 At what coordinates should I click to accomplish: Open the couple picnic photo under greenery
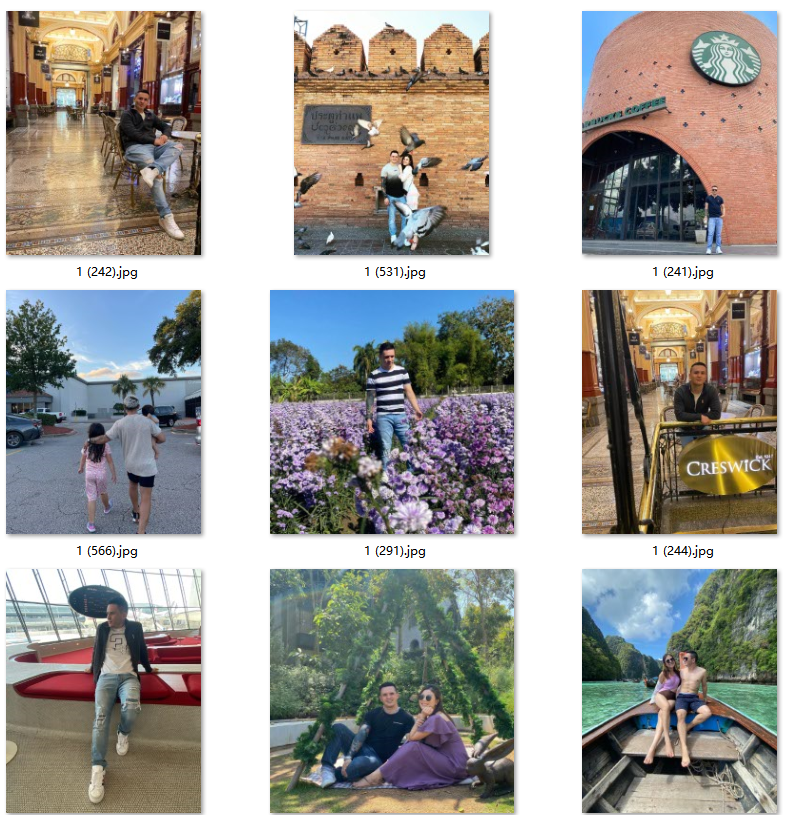point(391,690)
